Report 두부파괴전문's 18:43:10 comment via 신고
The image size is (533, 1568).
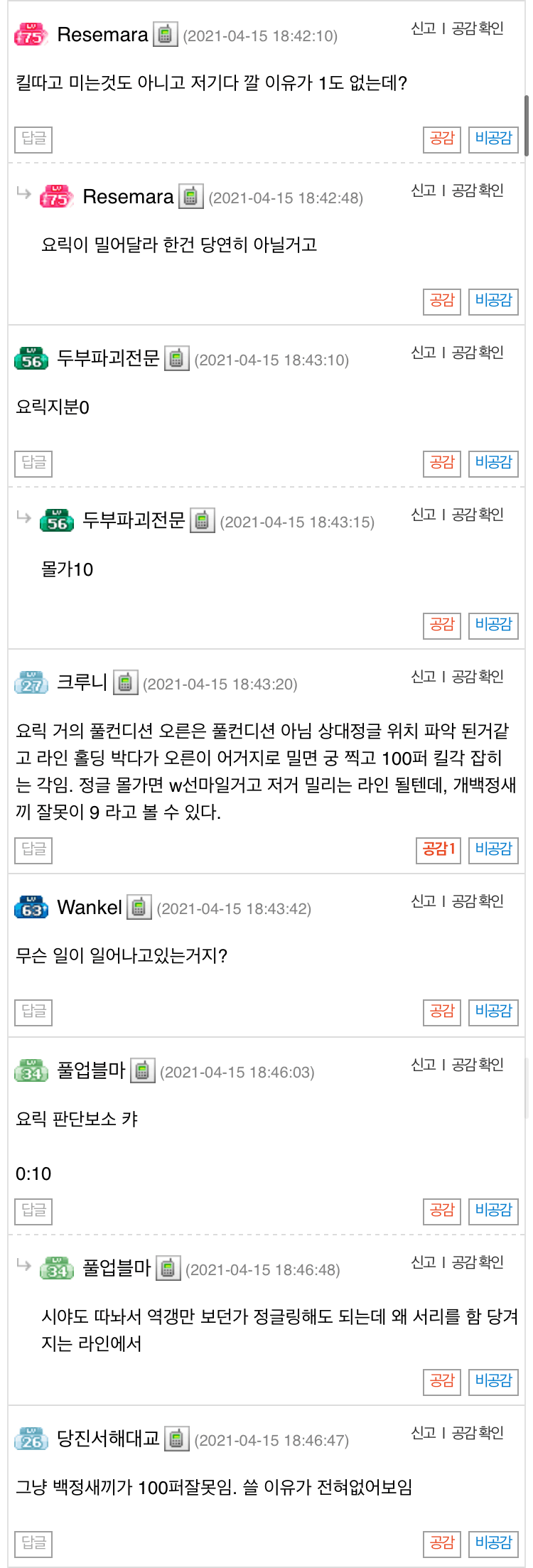(424, 353)
